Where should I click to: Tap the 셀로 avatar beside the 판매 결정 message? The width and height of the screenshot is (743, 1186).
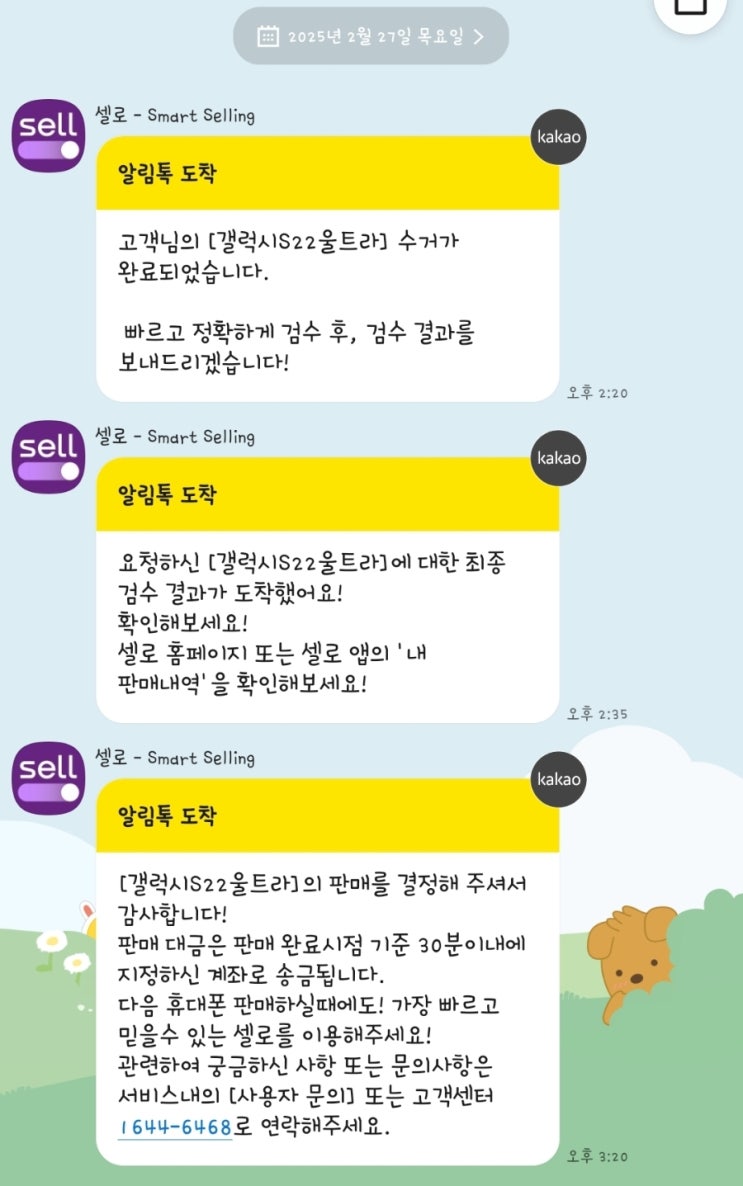click(x=48, y=778)
